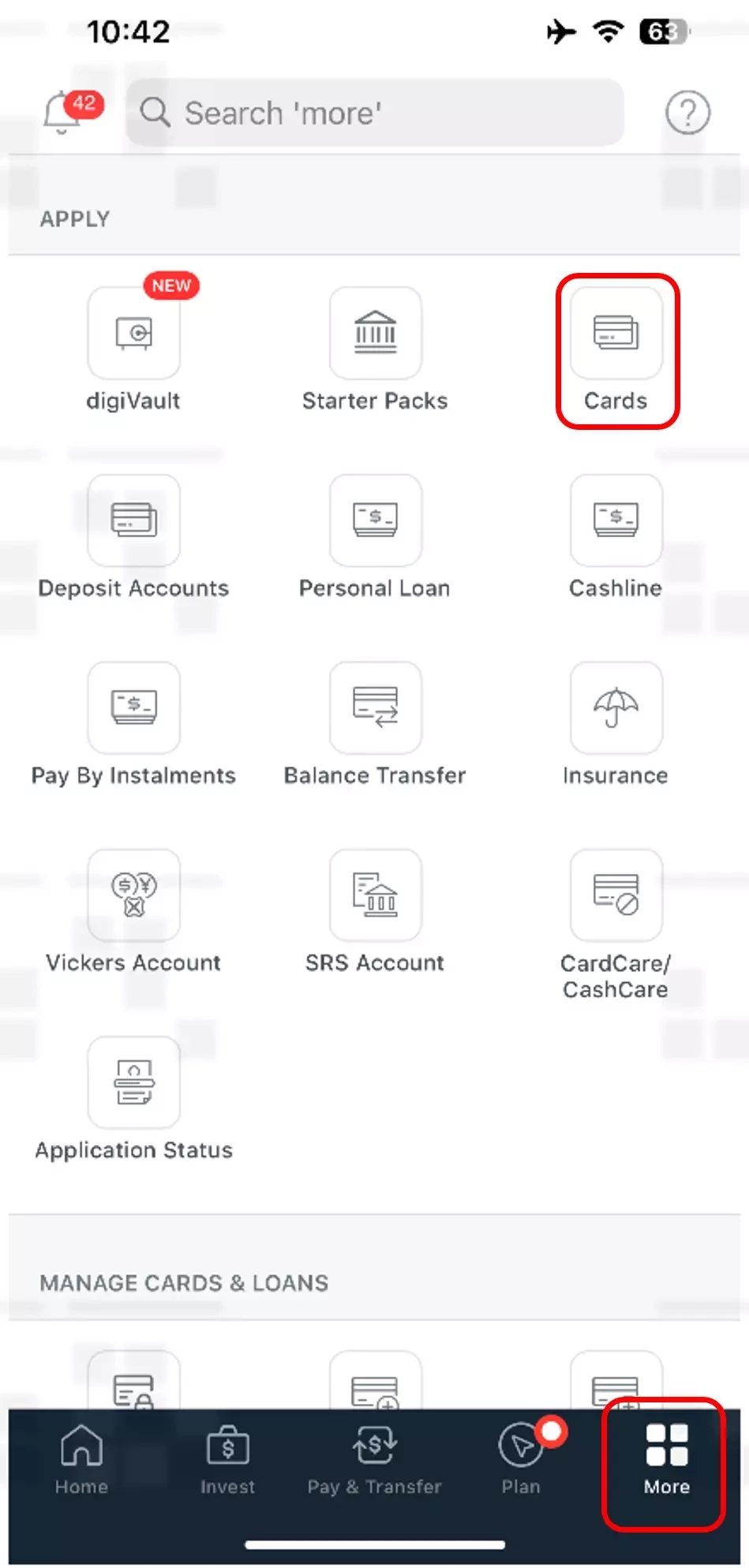Switch to the Invest tab

point(227,1460)
